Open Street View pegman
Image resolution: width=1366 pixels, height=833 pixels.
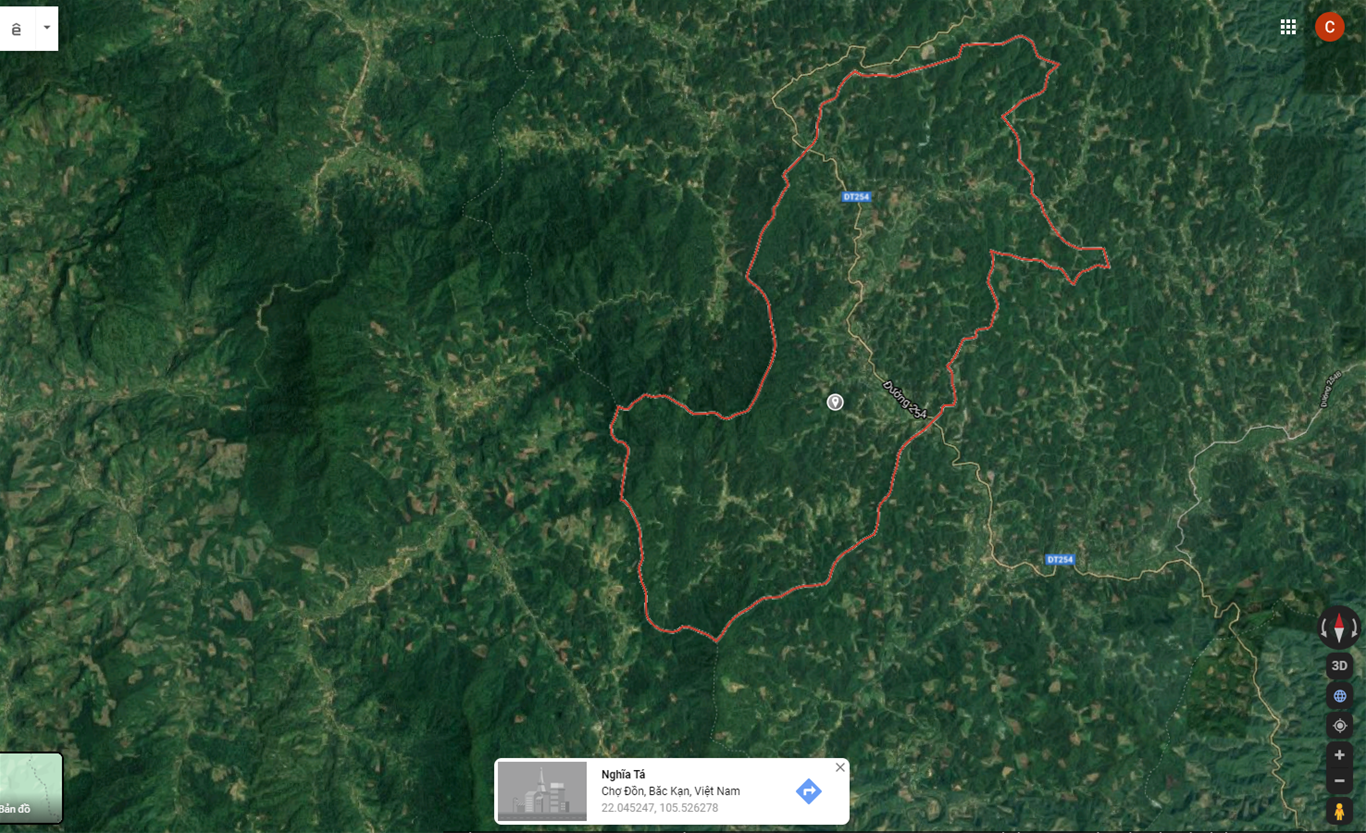click(1340, 810)
